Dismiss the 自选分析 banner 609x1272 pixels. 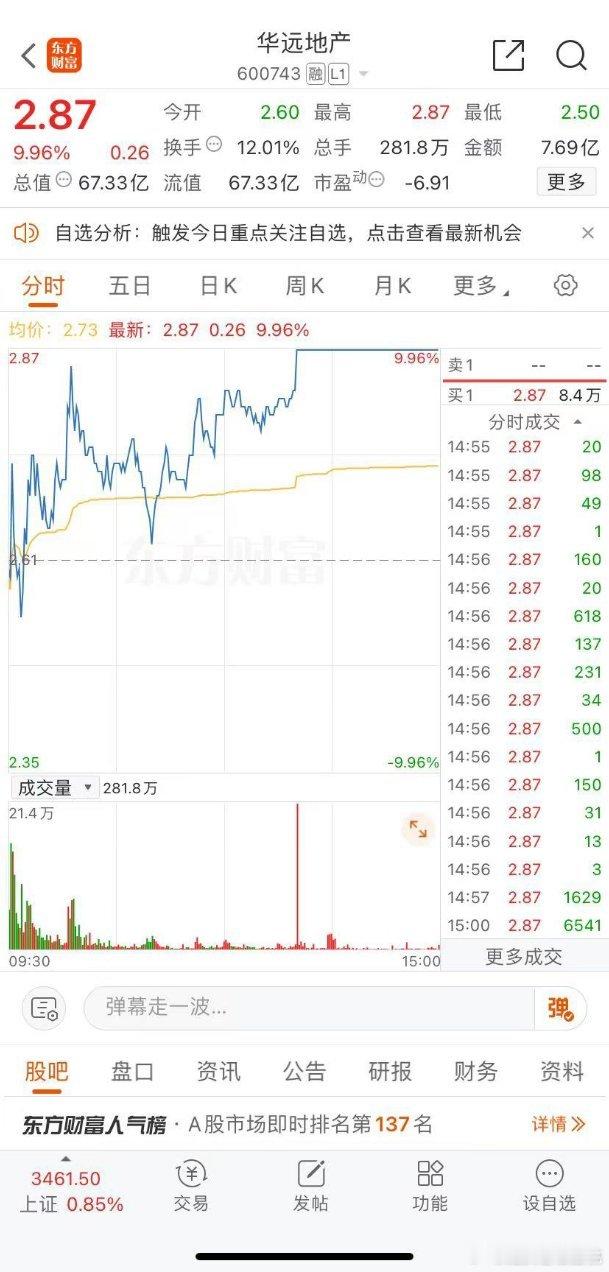coord(588,233)
